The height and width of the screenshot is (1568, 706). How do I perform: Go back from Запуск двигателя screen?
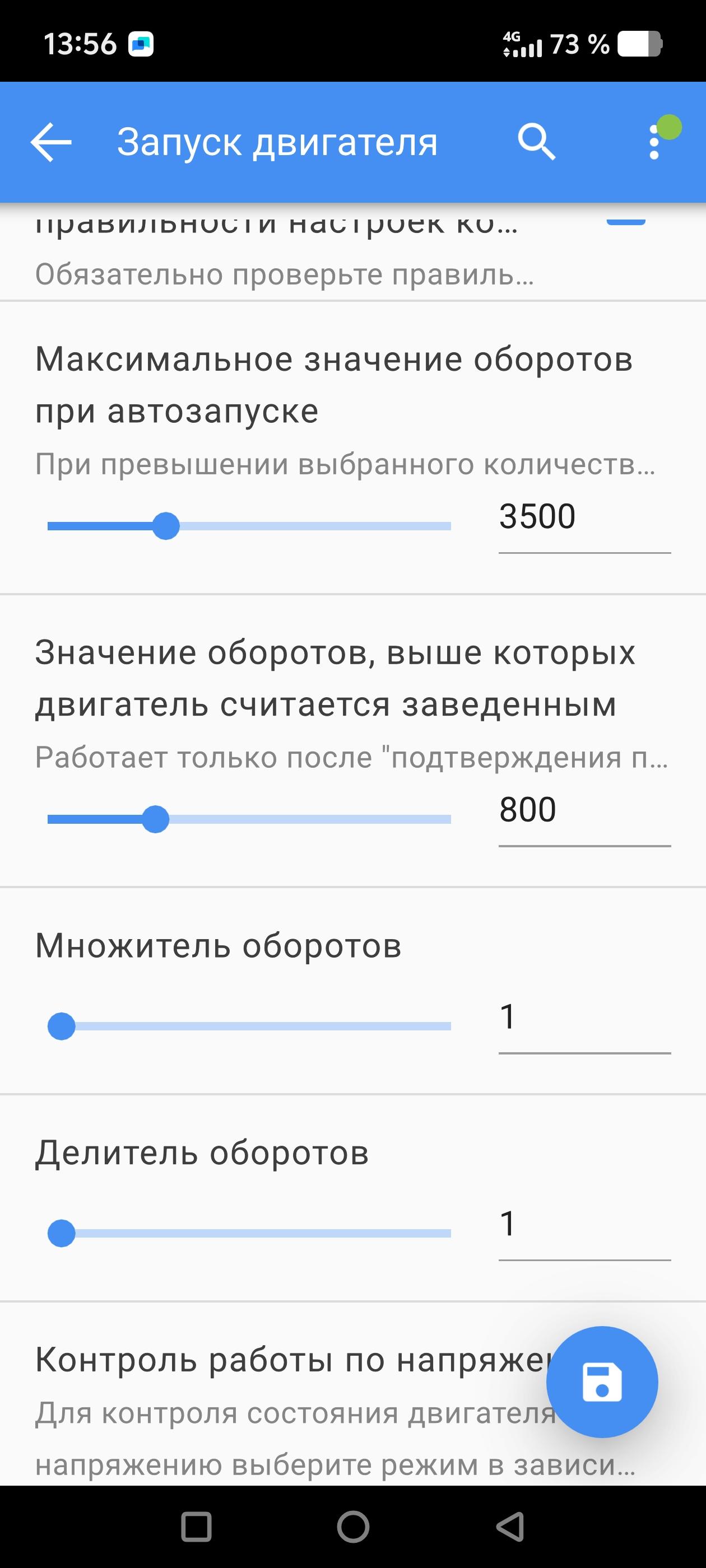[x=50, y=142]
